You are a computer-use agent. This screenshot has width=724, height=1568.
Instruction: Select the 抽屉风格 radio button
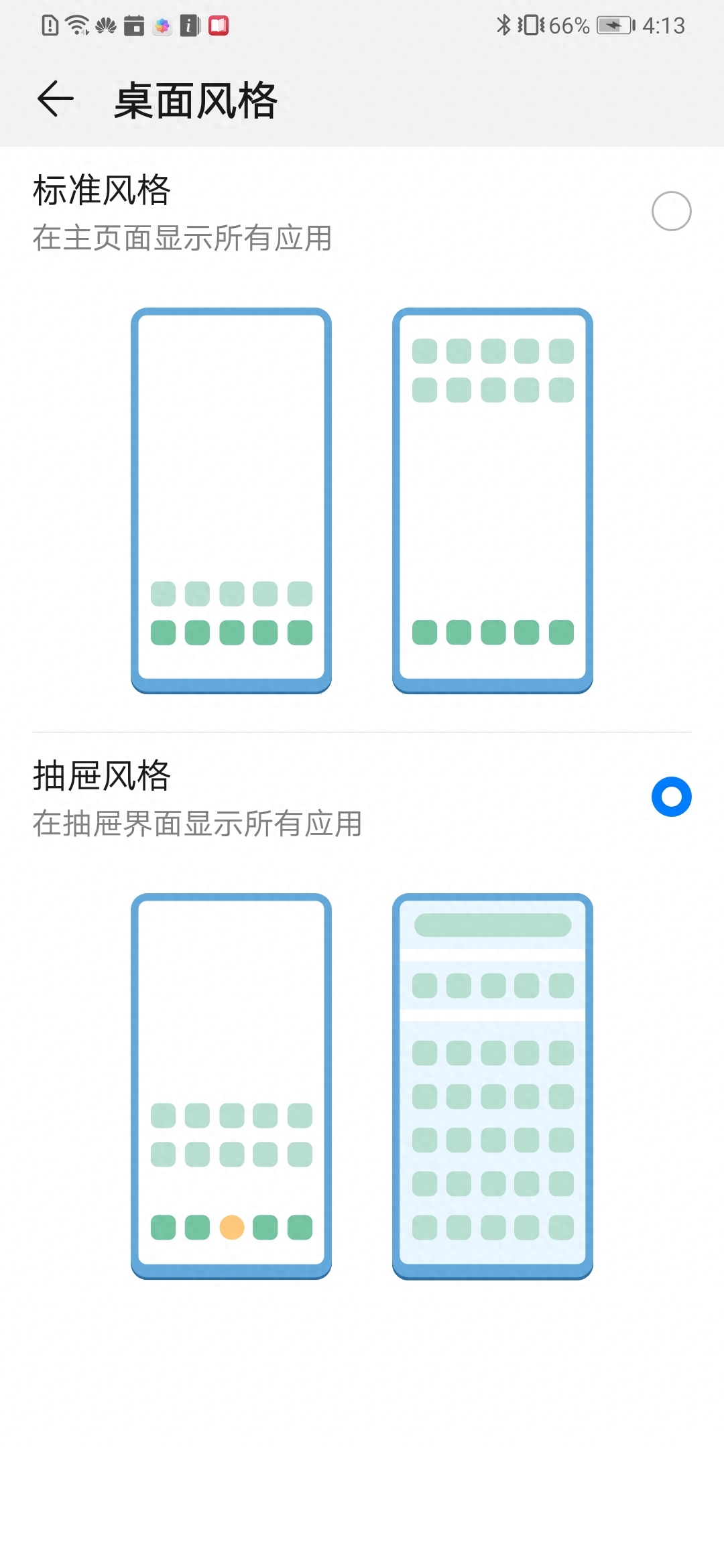tap(671, 797)
